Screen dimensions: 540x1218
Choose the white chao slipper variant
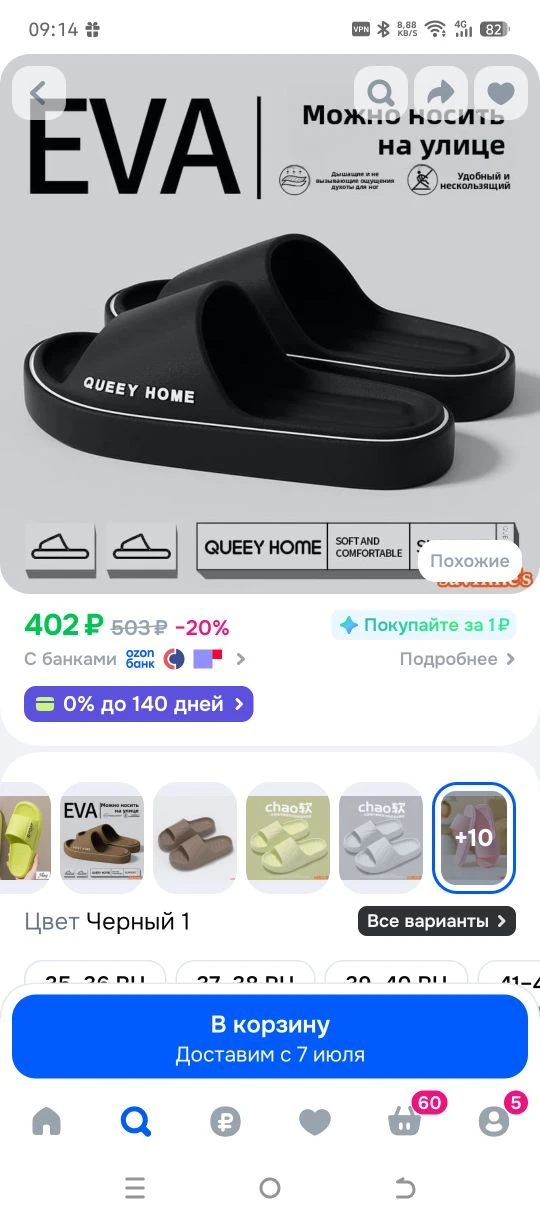tap(381, 837)
